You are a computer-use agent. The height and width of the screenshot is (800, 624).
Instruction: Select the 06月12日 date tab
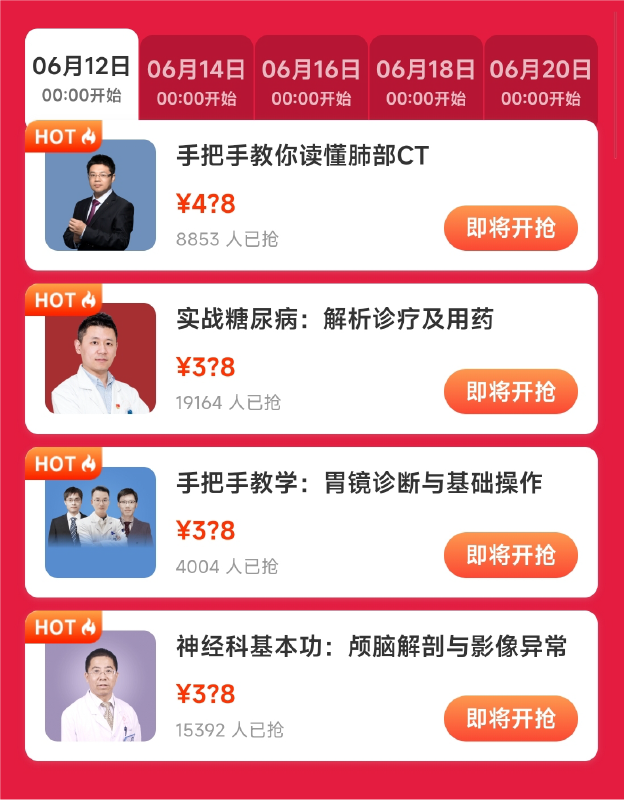pyautogui.click(x=82, y=80)
